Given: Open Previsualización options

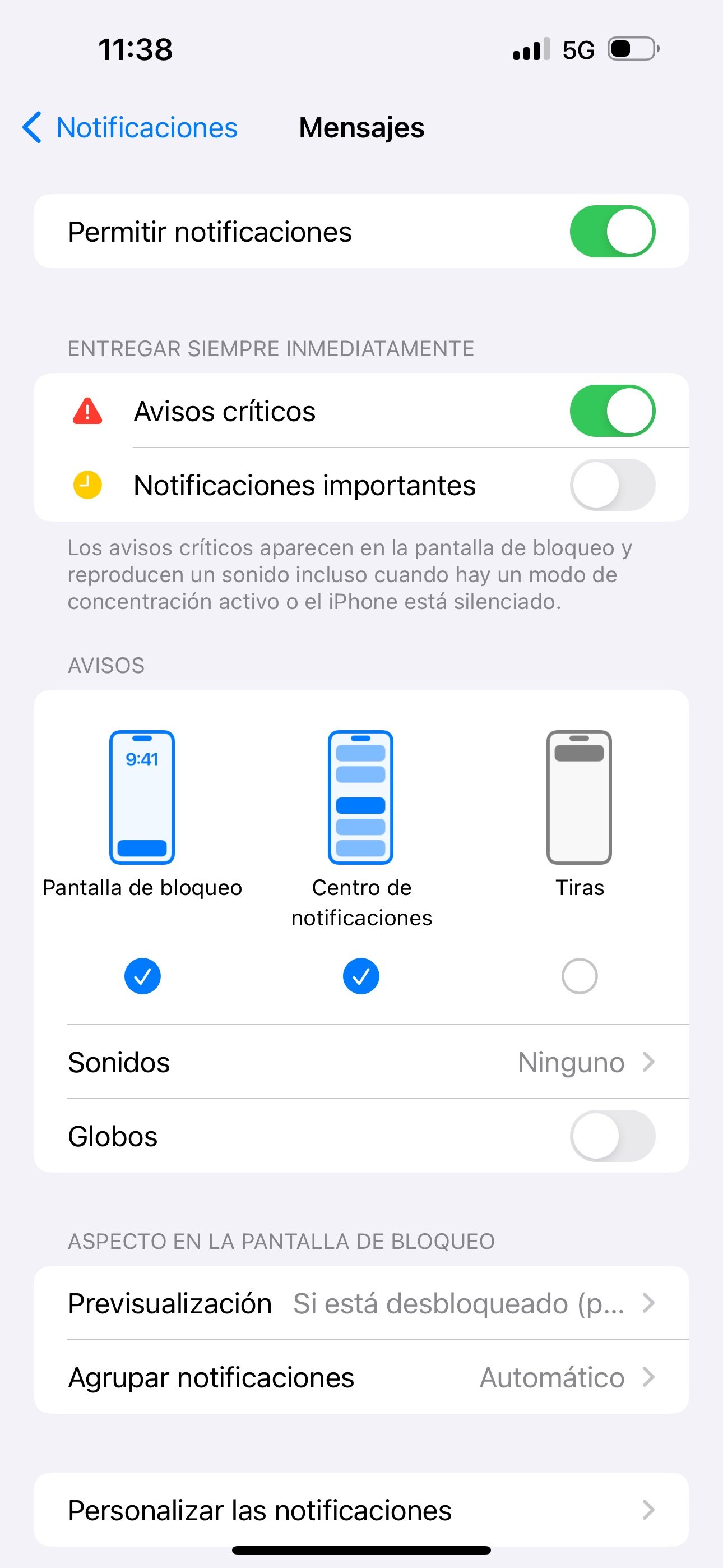Looking at the screenshot, I should click(361, 1303).
